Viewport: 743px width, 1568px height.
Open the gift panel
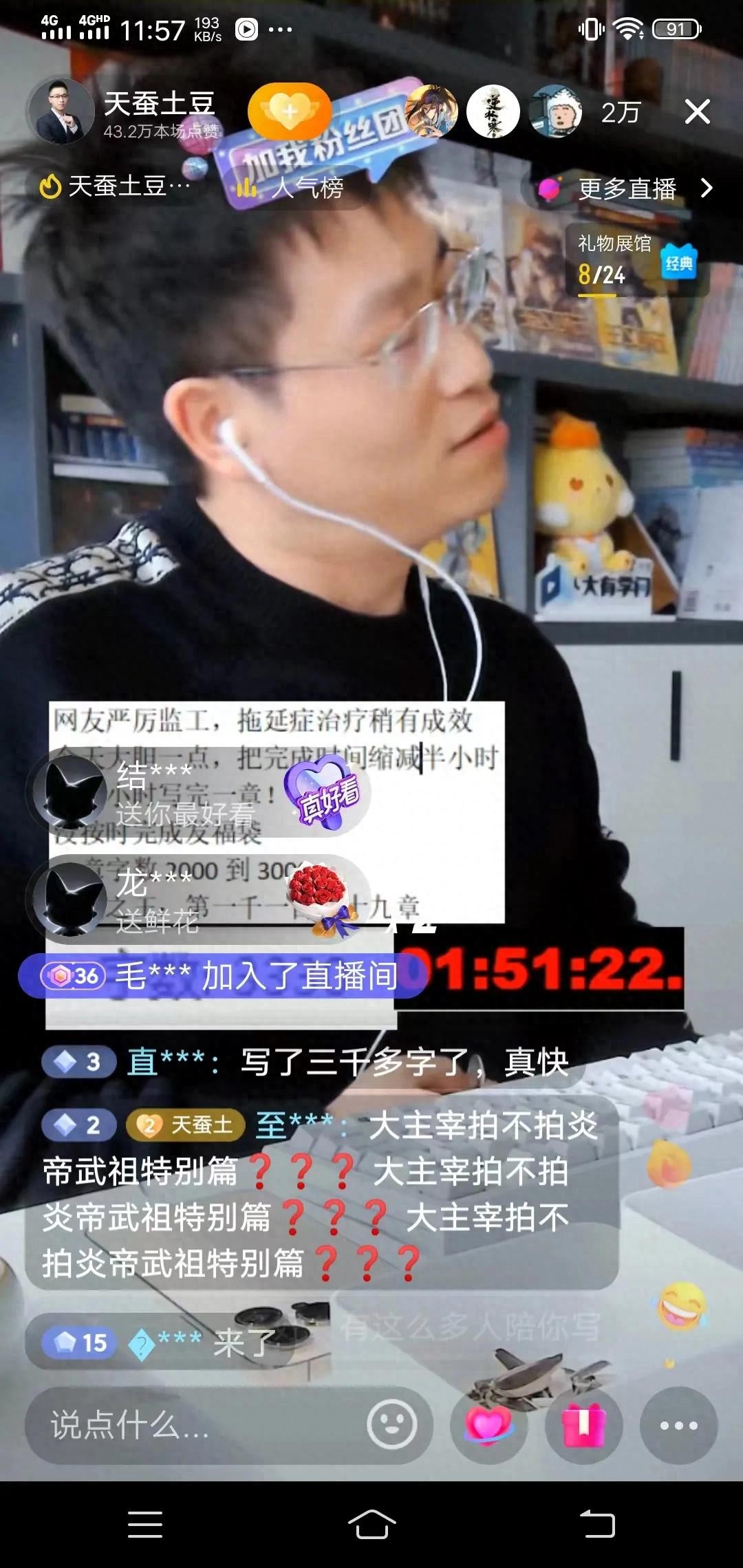tap(583, 1425)
